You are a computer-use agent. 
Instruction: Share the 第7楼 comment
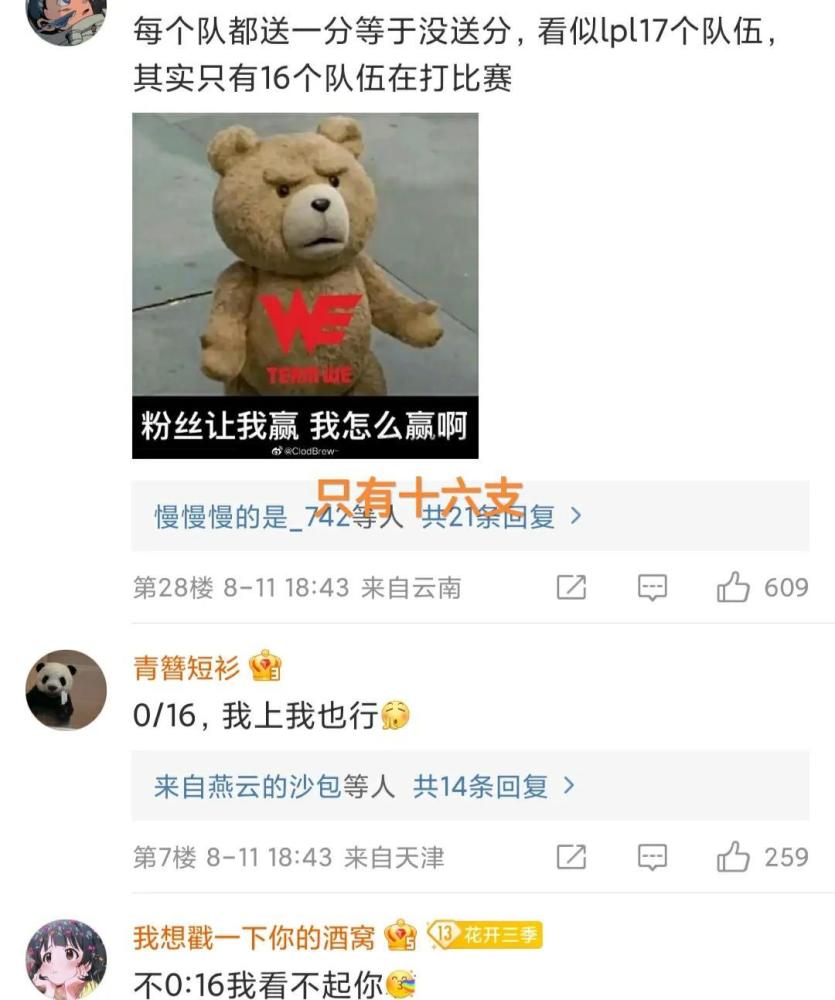coord(571,857)
